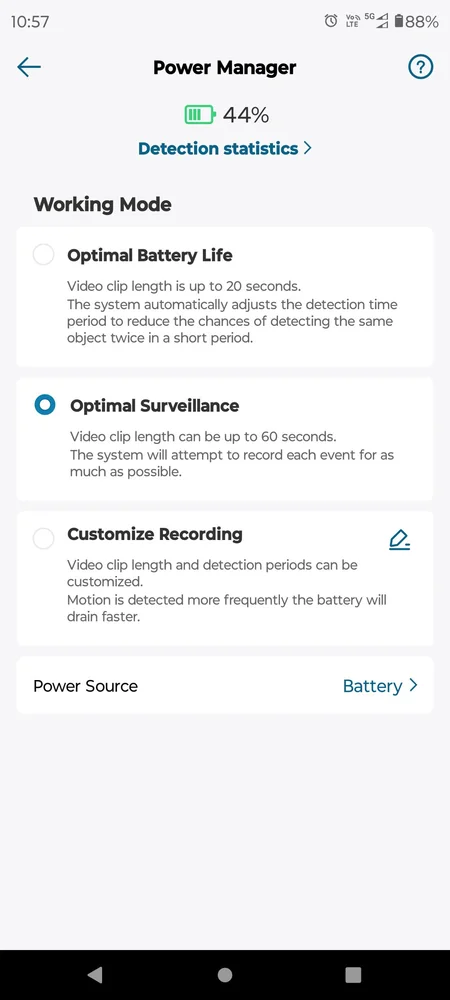Select Optimal Surveillance mode
Viewport: 450px width, 1000px height.
click(45, 405)
